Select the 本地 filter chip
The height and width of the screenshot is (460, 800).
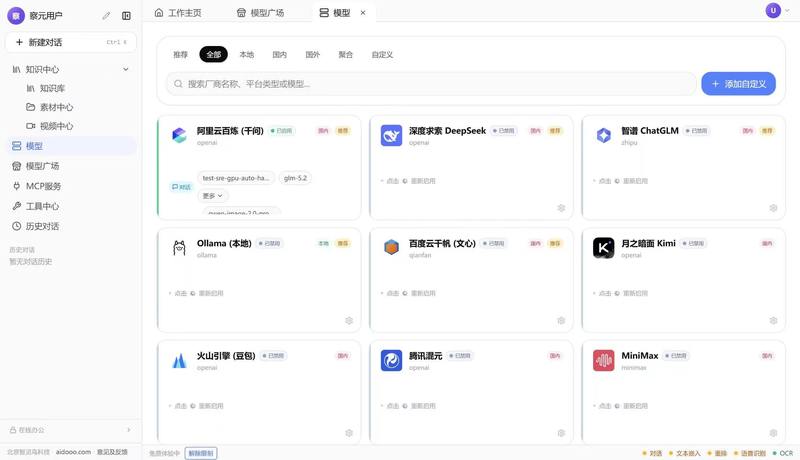point(246,55)
